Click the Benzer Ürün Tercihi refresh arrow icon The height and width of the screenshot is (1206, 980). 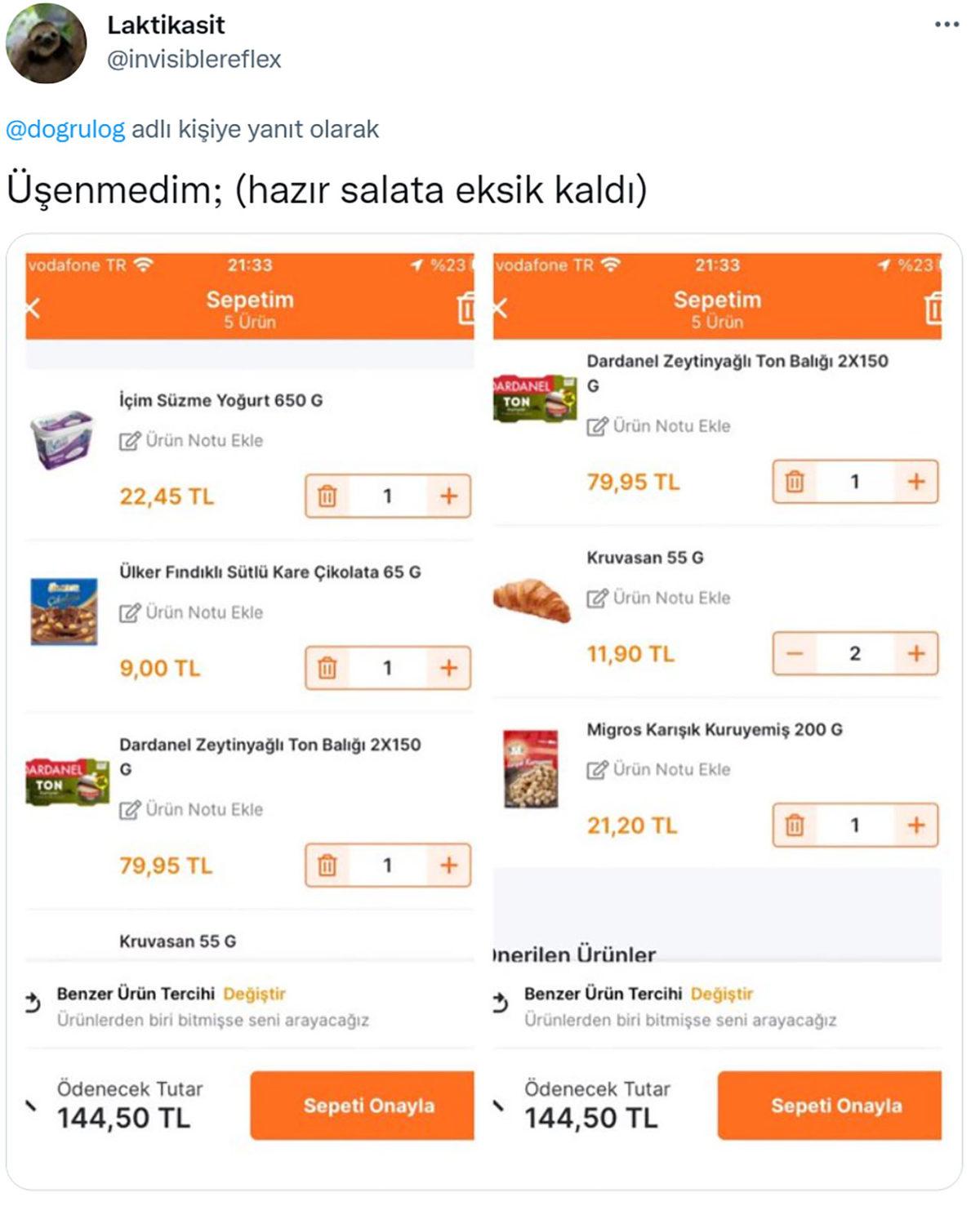pyautogui.click(x=33, y=998)
